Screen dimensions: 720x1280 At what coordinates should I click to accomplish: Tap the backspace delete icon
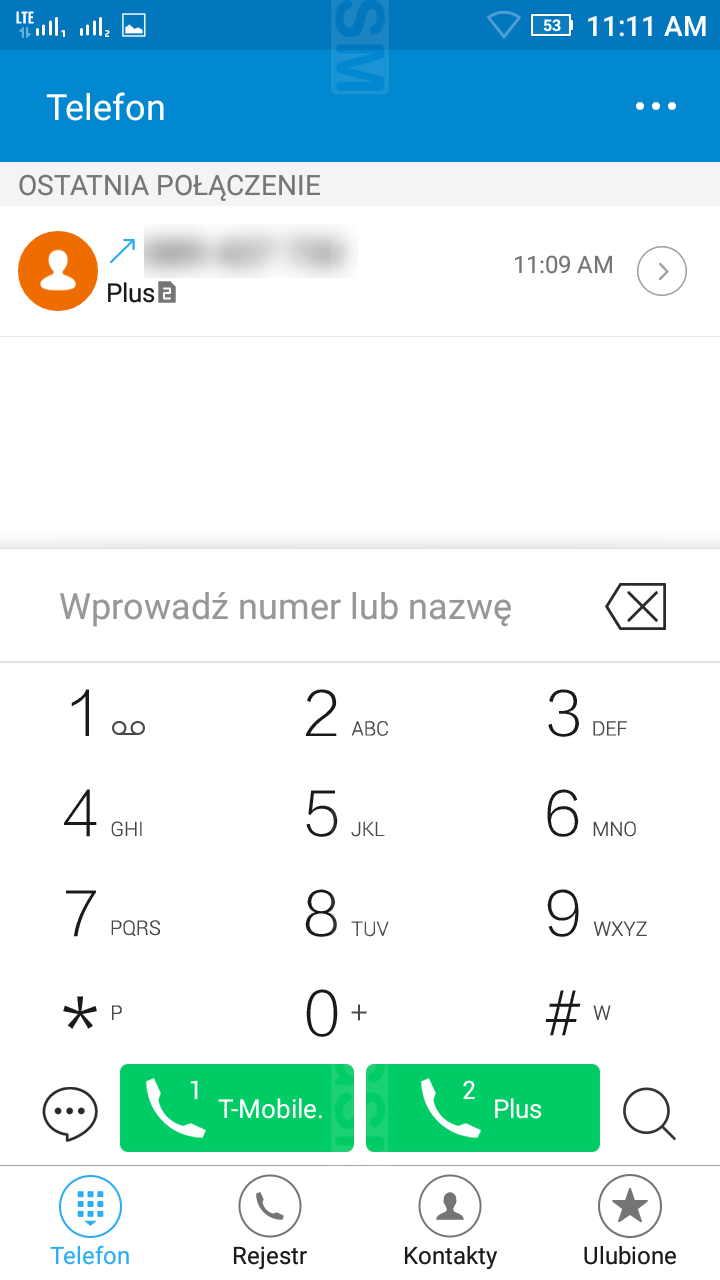click(636, 607)
